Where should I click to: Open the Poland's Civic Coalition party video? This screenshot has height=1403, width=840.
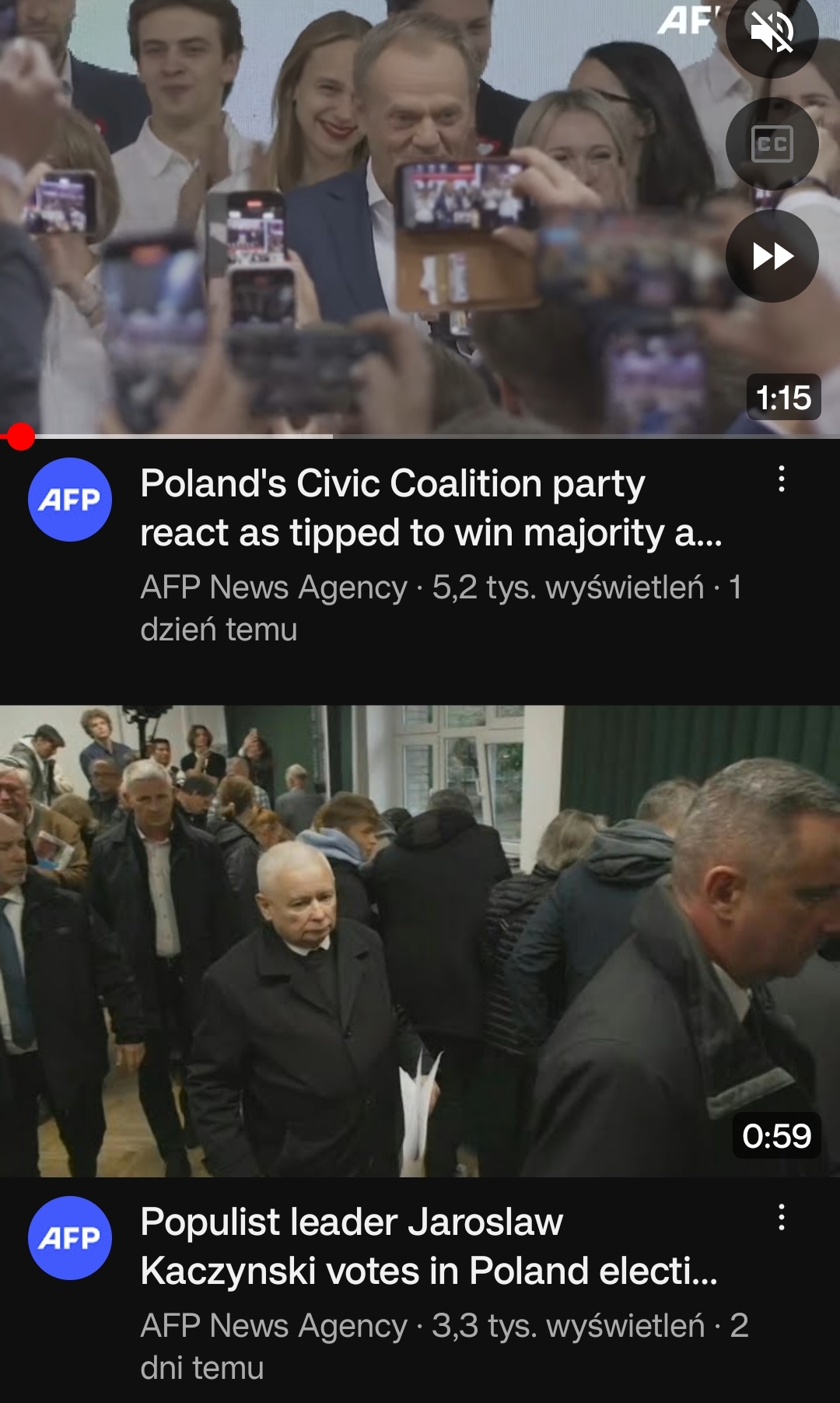pyautogui.click(x=431, y=507)
